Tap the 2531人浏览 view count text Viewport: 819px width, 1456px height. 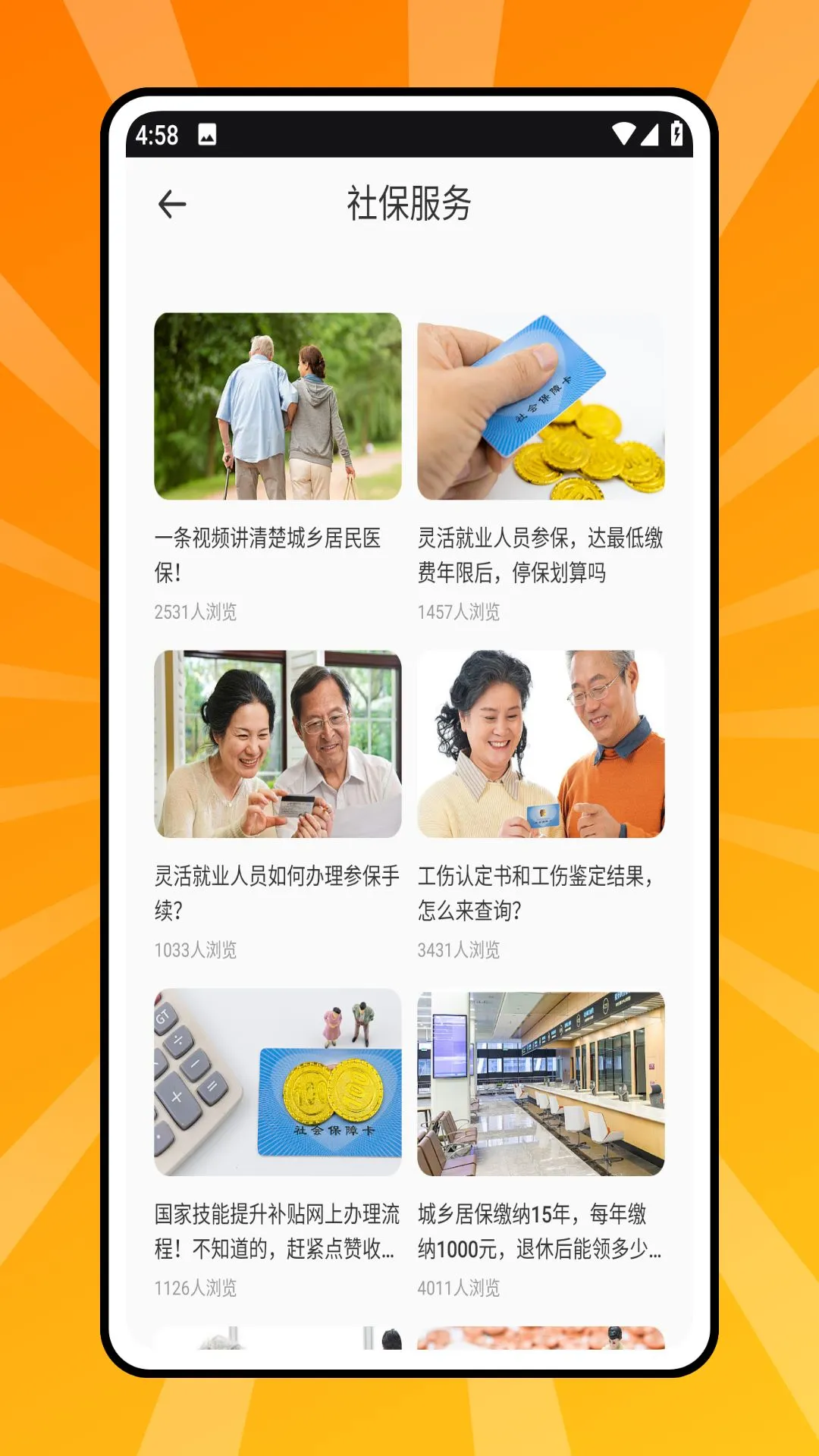196,610
